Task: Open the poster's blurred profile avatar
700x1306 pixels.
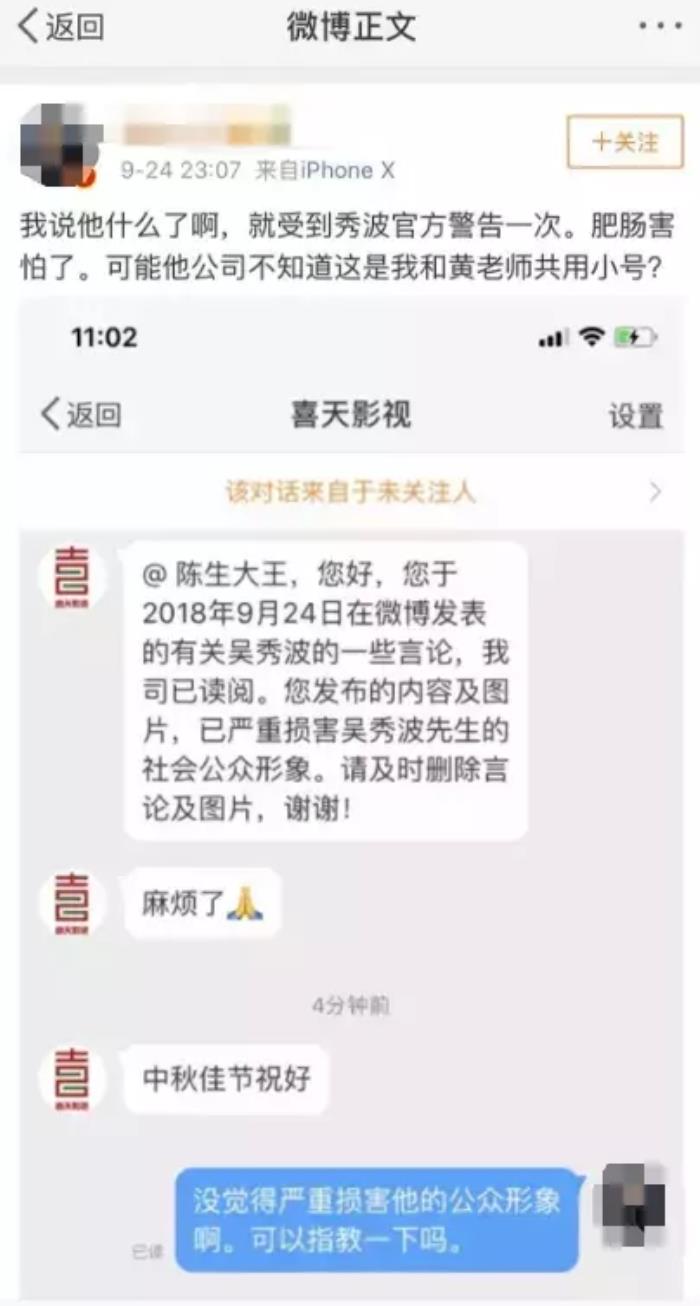Action: pos(60,145)
